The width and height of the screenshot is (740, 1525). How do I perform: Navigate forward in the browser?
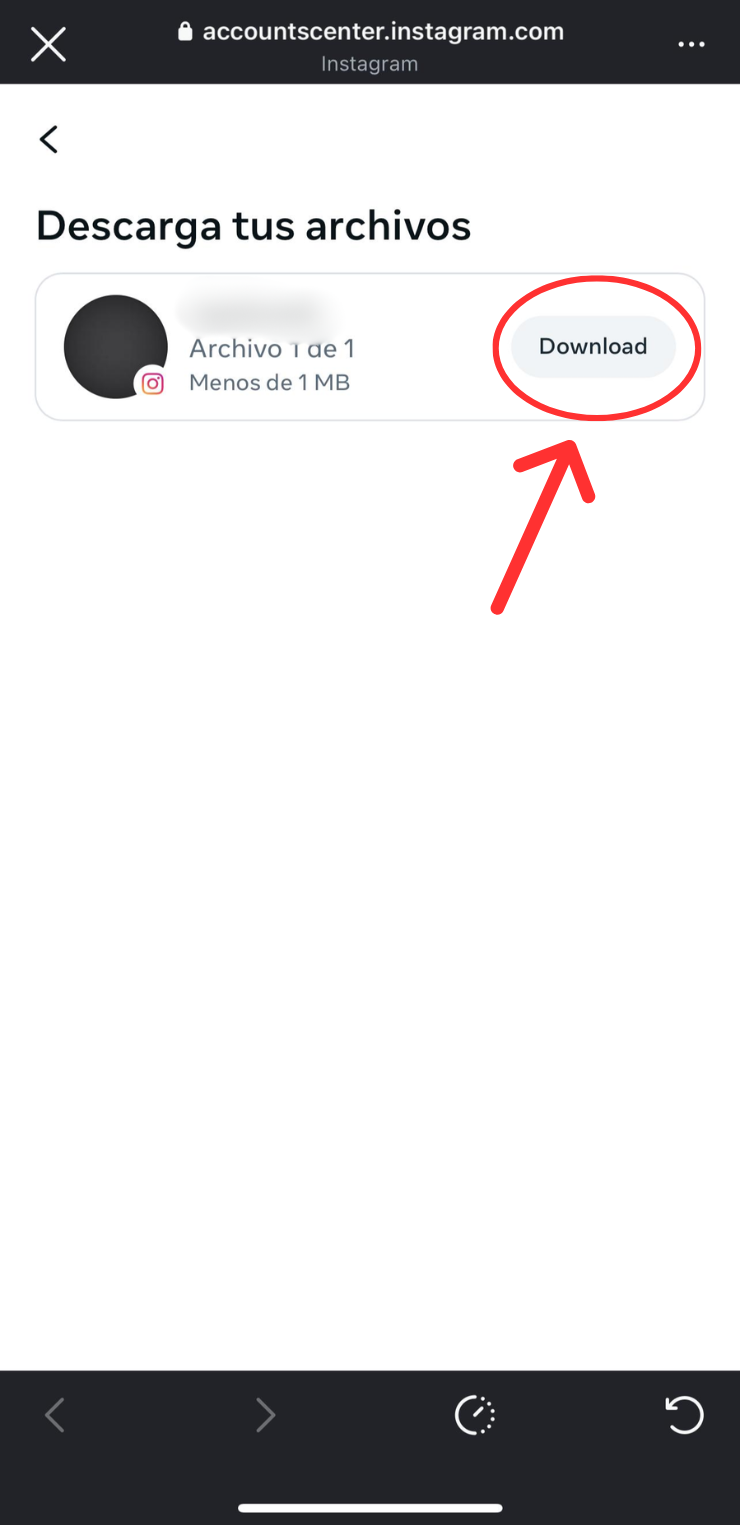[265, 1415]
